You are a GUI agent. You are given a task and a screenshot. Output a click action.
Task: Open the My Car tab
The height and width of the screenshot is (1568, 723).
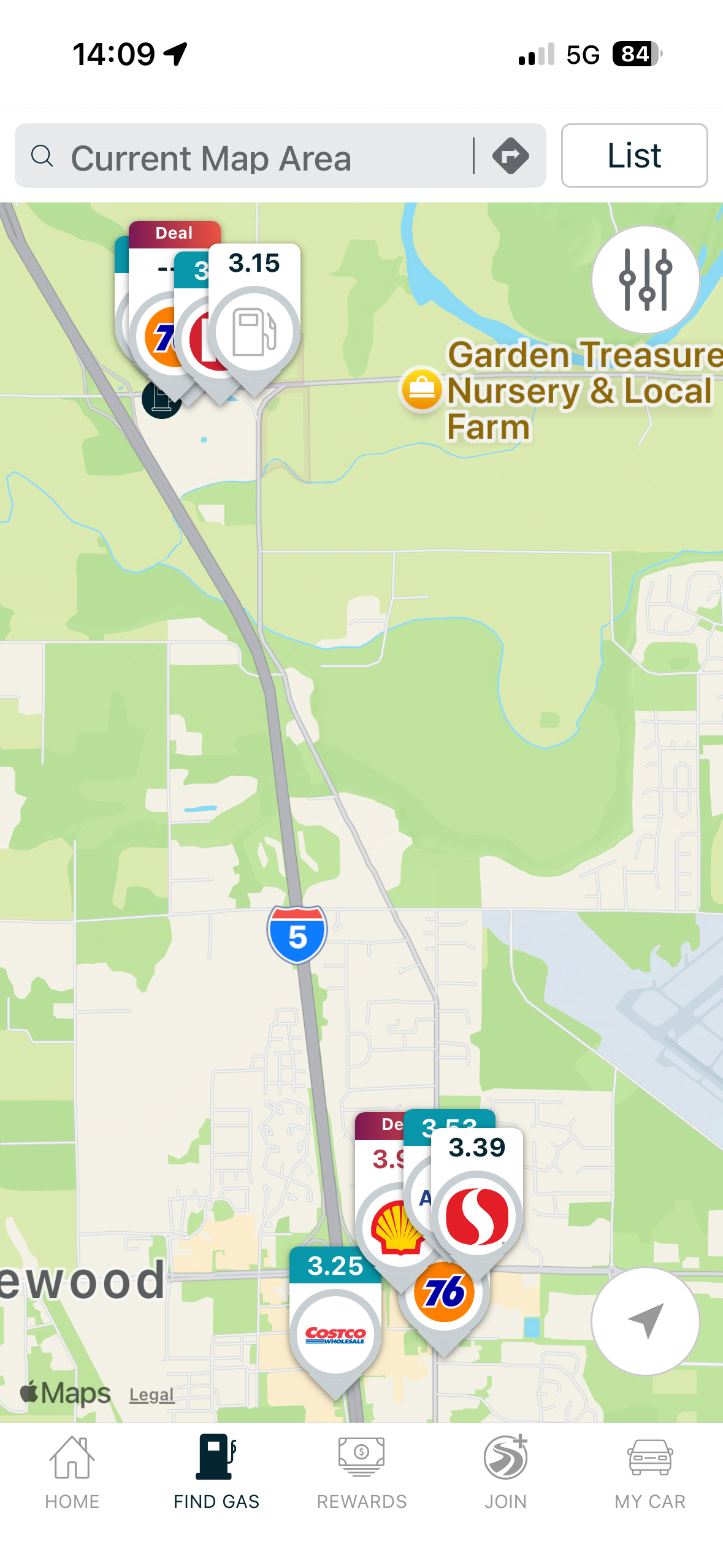tap(650, 1472)
